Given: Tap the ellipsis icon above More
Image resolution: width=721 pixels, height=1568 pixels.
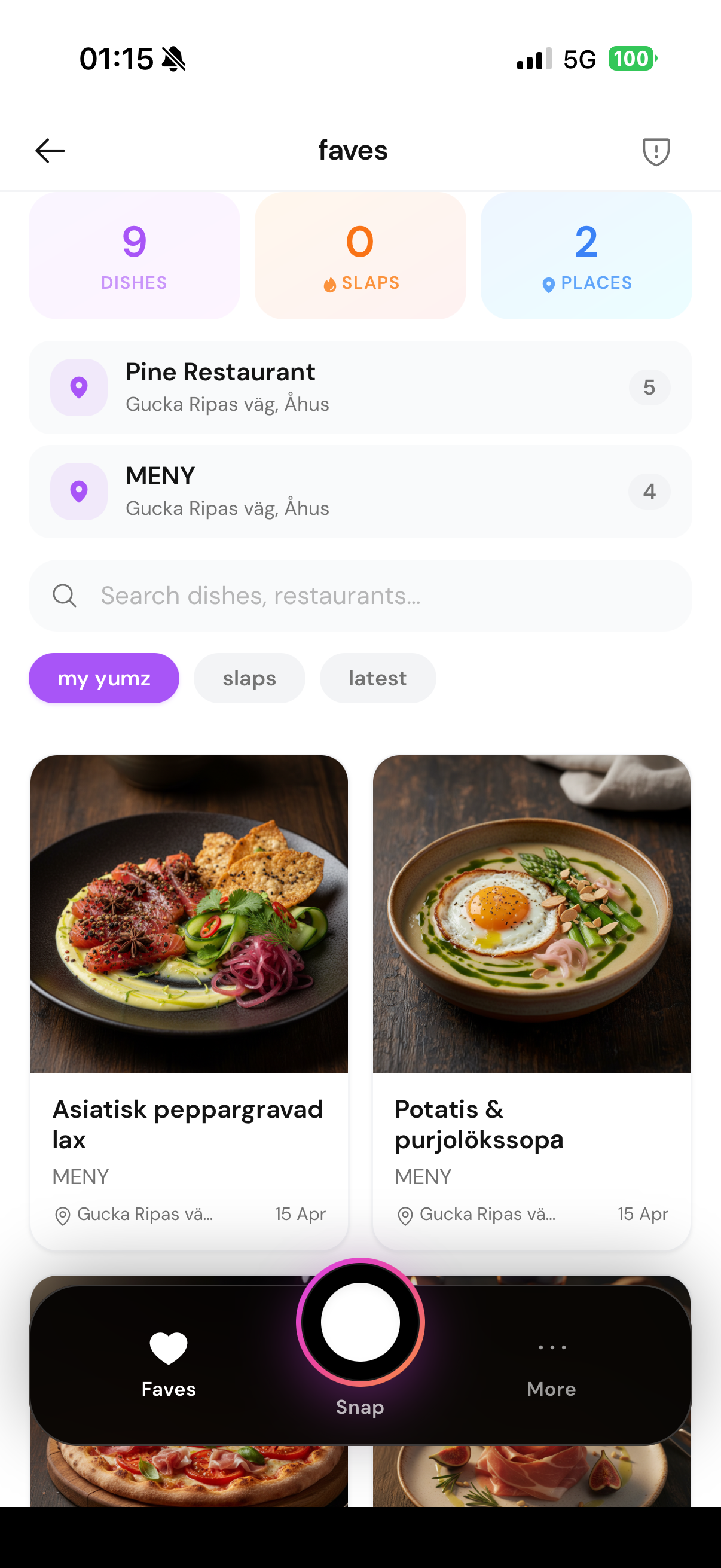Looking at the screenshot, I should click(550, 1347).
